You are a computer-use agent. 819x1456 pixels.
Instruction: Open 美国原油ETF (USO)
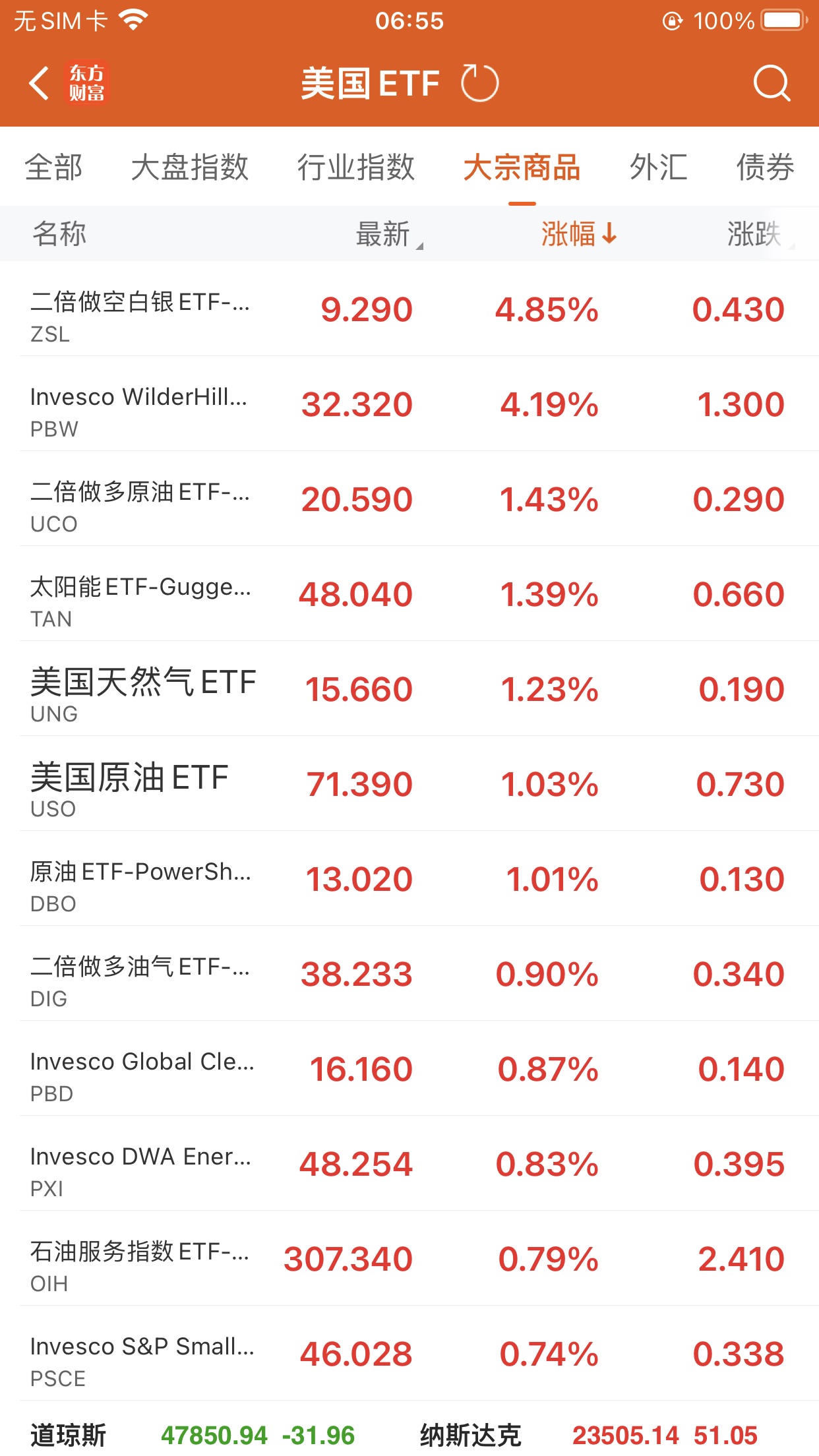pyautogui.click(x=409, y=785)
